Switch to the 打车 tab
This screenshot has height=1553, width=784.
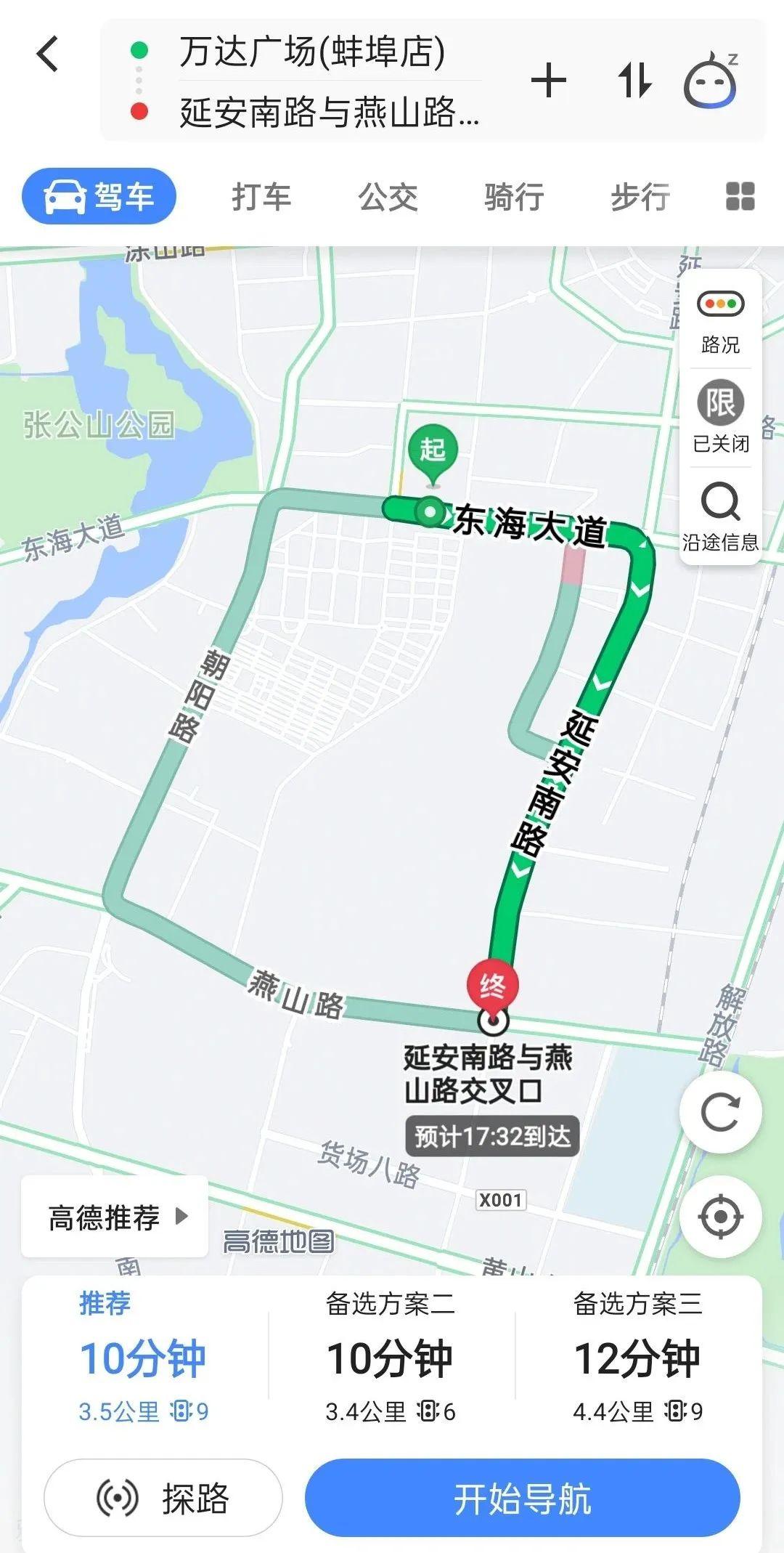click(x=261, y=197)
